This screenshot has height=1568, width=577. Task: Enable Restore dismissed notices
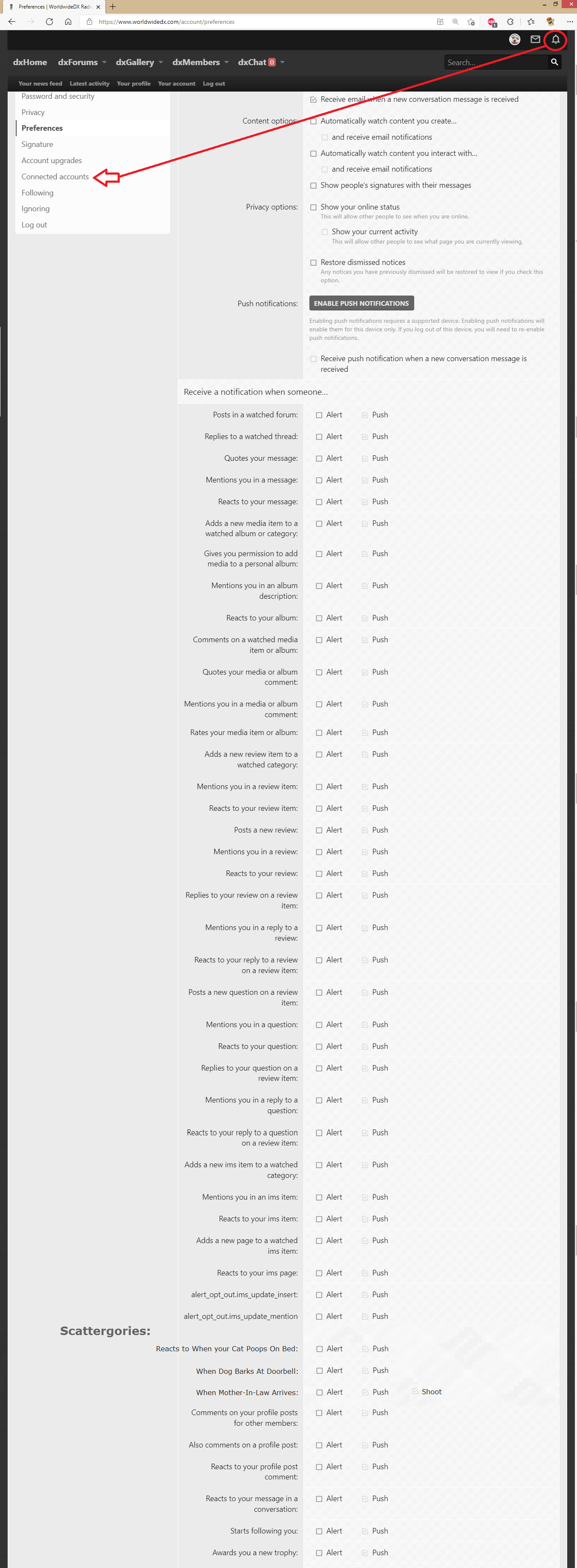(x=313, y=262)
